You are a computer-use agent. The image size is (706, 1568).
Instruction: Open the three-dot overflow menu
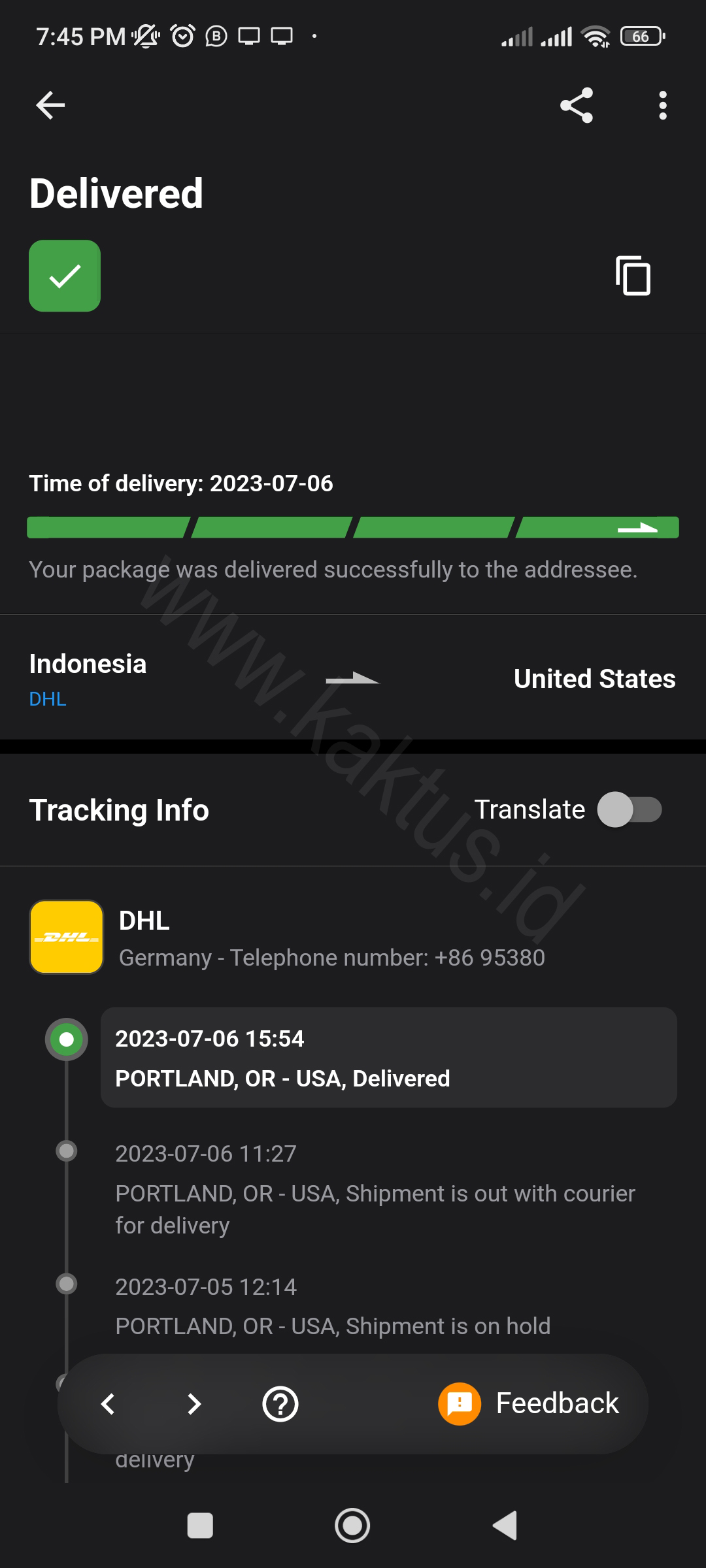(663, 105)
